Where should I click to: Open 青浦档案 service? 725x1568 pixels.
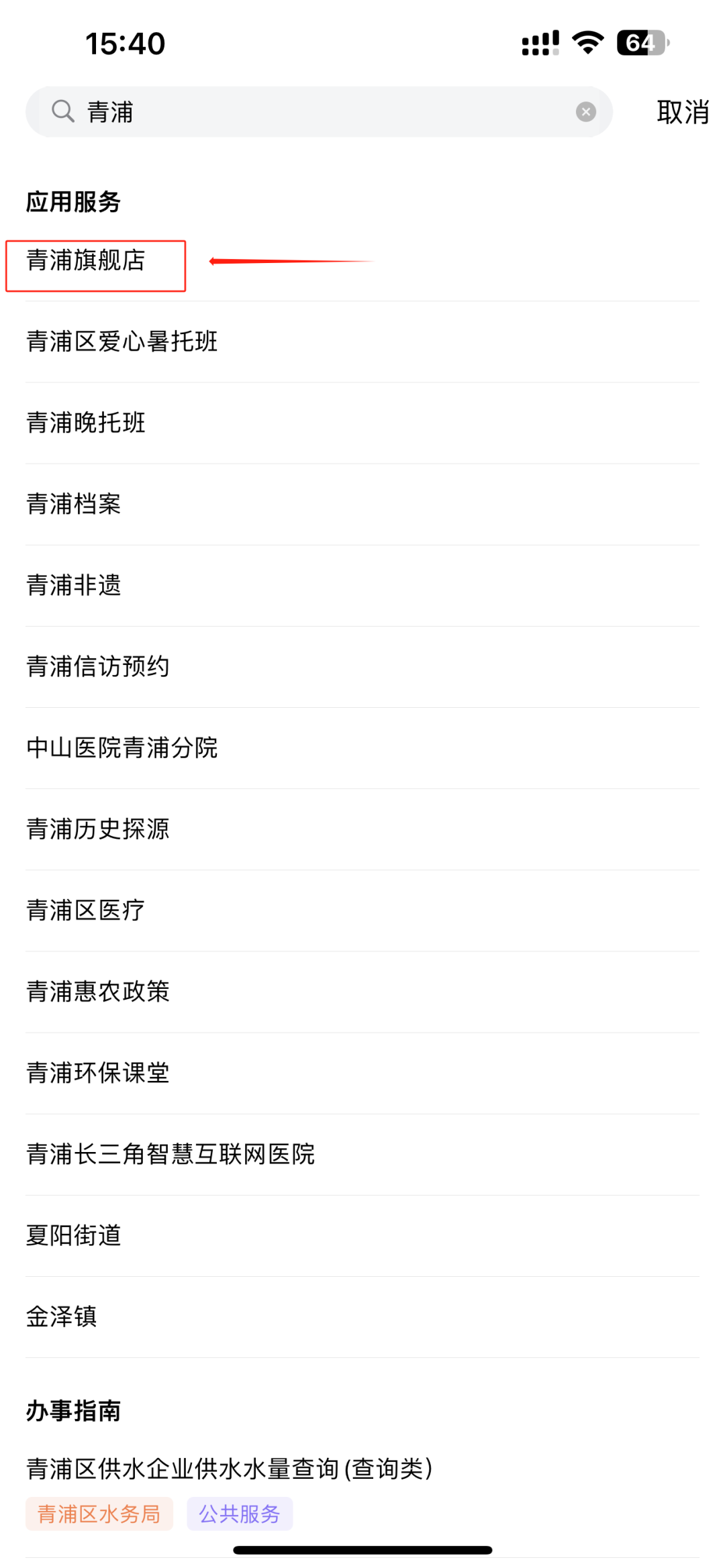(x=74, y=504)
